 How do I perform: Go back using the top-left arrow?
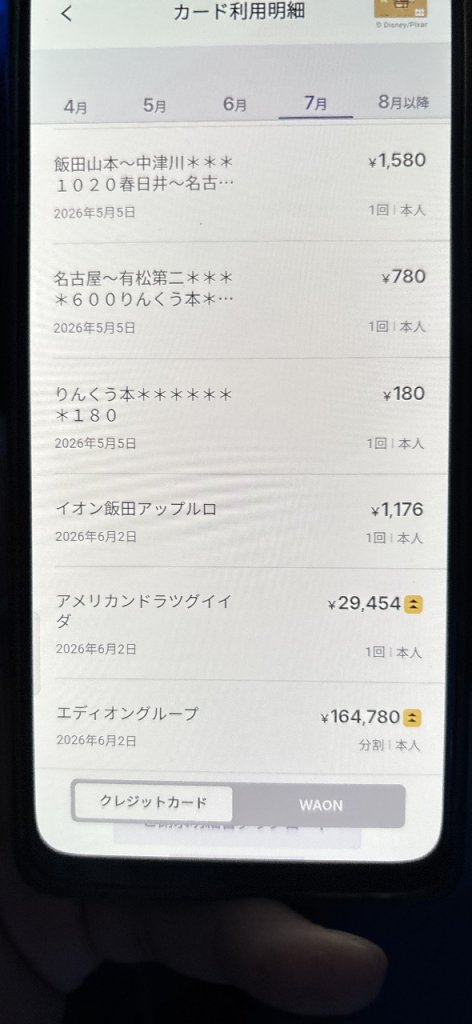click(67, 13)
